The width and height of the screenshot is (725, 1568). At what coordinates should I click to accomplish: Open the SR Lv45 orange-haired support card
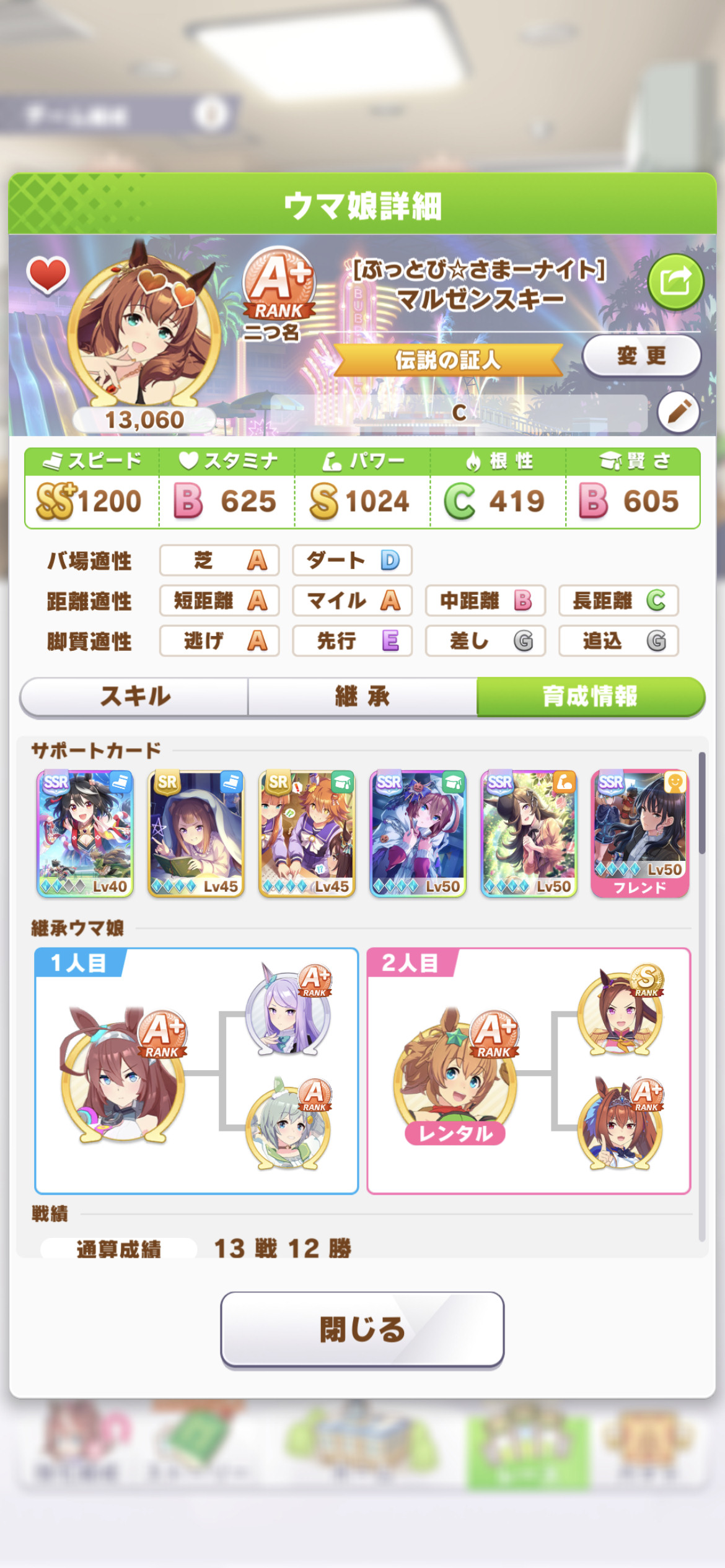tap(307, 834)
